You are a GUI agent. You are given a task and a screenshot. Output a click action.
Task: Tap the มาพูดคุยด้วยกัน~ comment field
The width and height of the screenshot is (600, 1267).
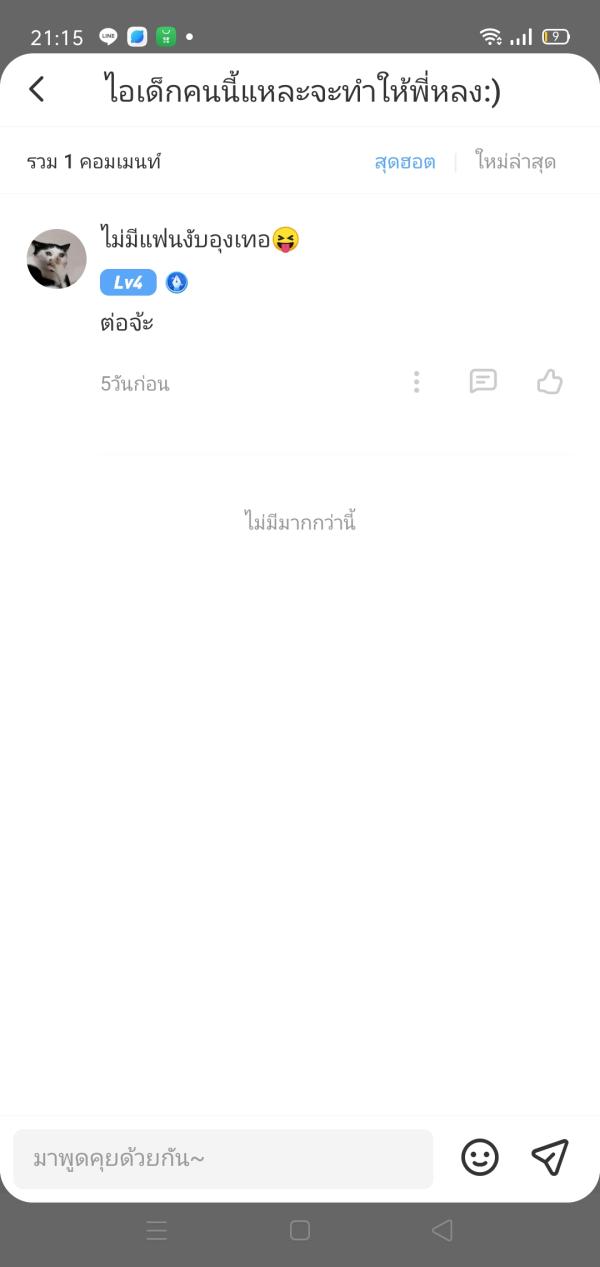click(223, 1159)
